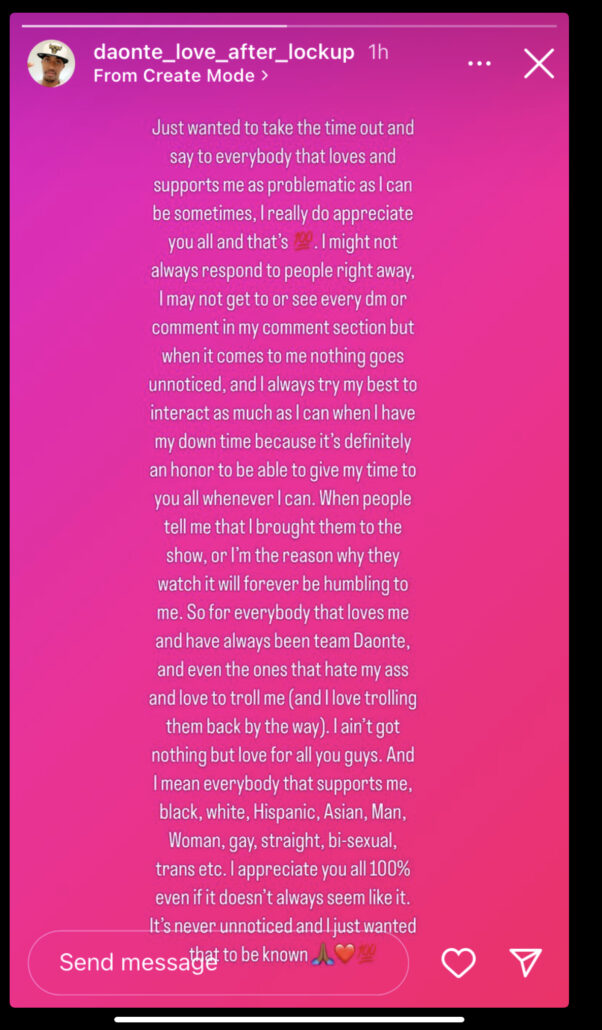Open daonte_love_after_lockup's profile picture
This screenshot has height=1030, width=602.
pyautogui.click(x=51, y=63)
